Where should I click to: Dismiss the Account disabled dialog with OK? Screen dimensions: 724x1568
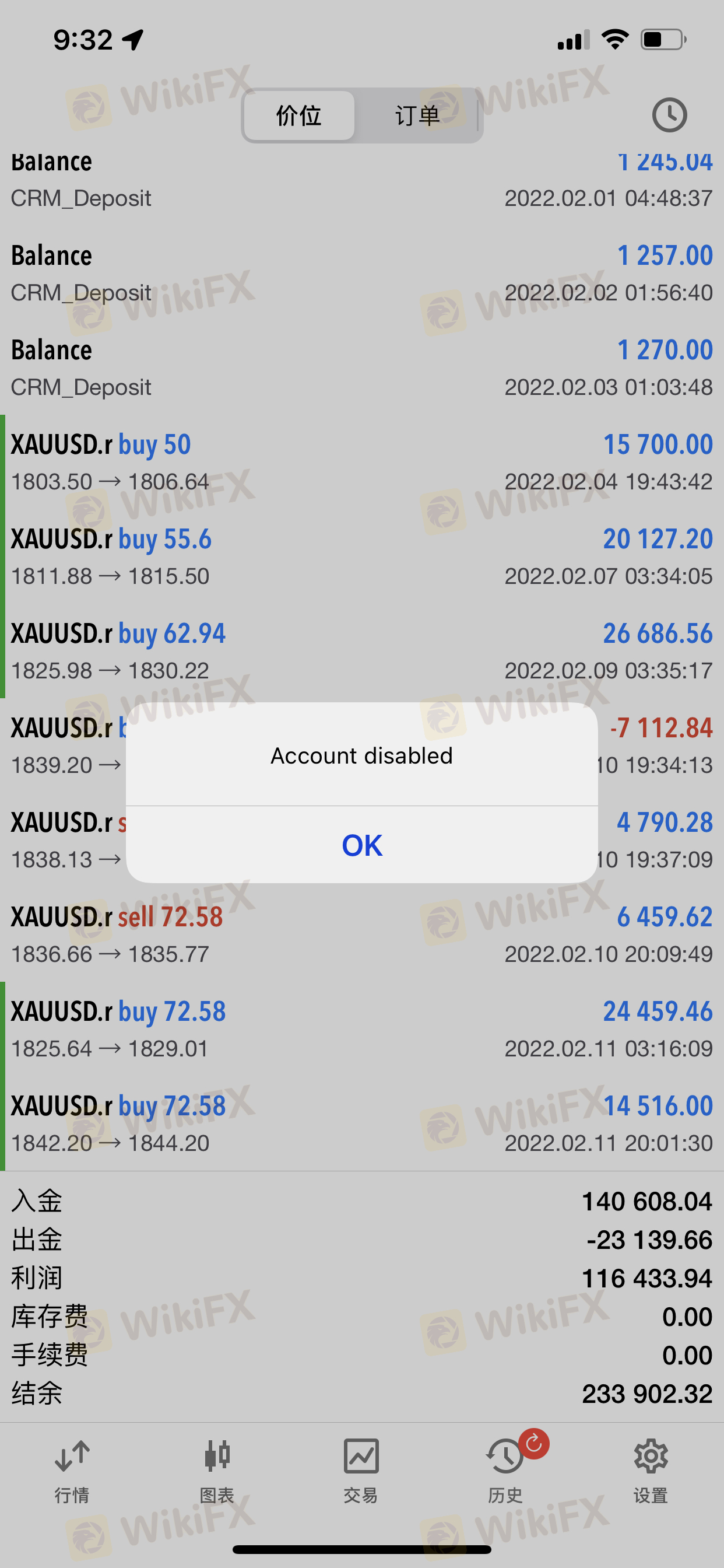click(362, 845)
